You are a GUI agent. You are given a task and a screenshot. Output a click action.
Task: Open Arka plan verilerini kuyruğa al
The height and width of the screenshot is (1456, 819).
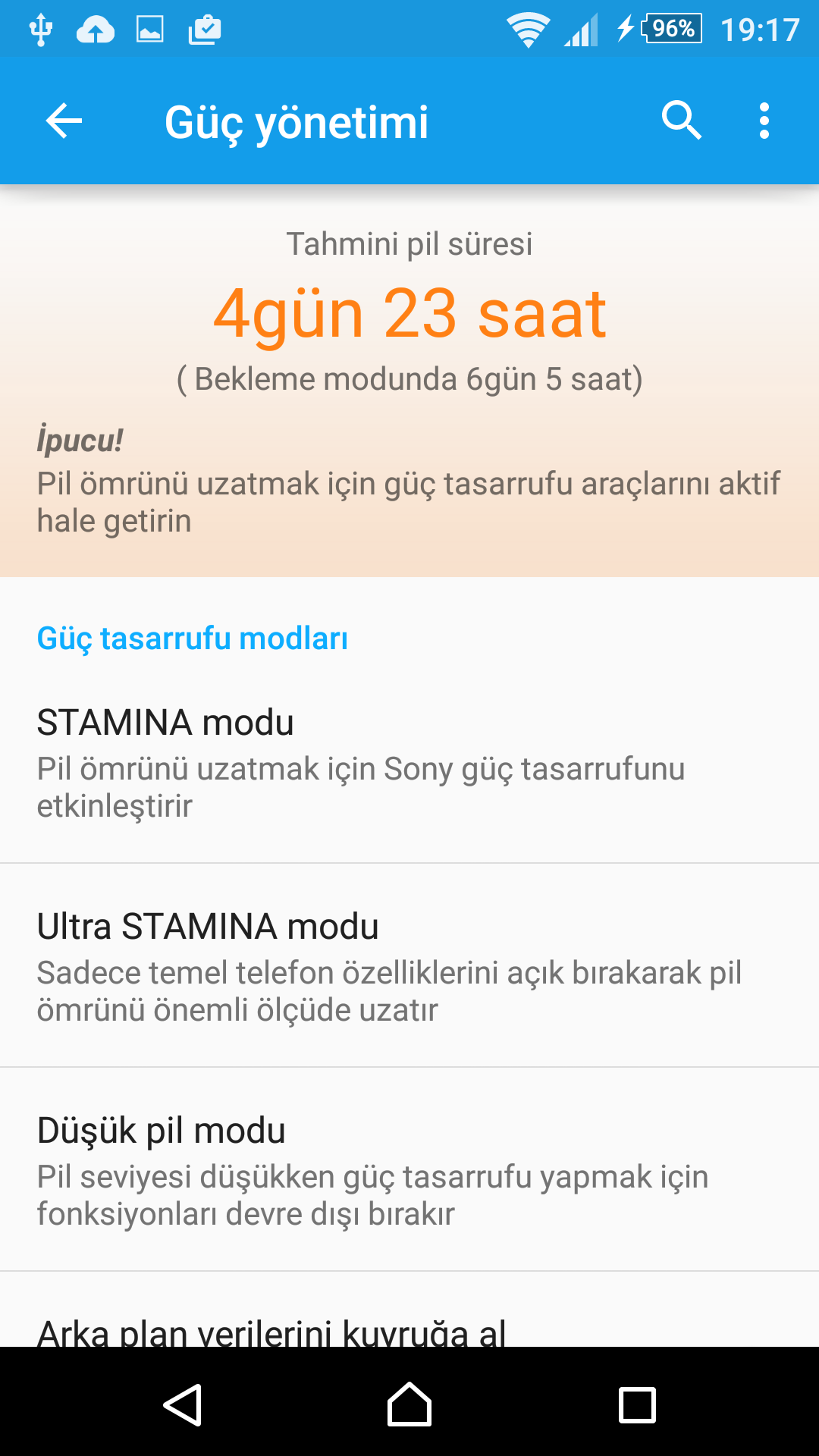point(409,1310)
